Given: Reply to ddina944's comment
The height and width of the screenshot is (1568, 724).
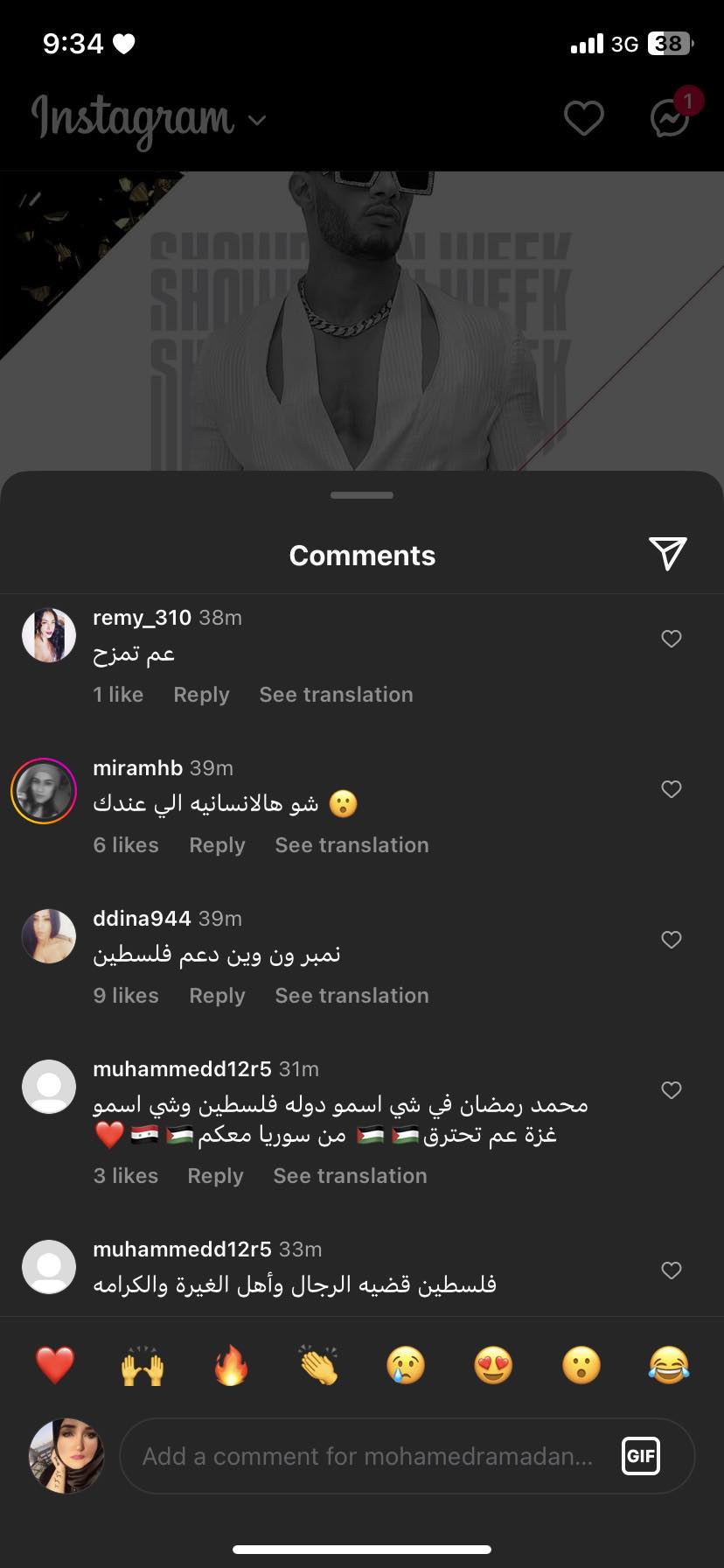Looking at the screenshot, I should click(x=217, y=996).
